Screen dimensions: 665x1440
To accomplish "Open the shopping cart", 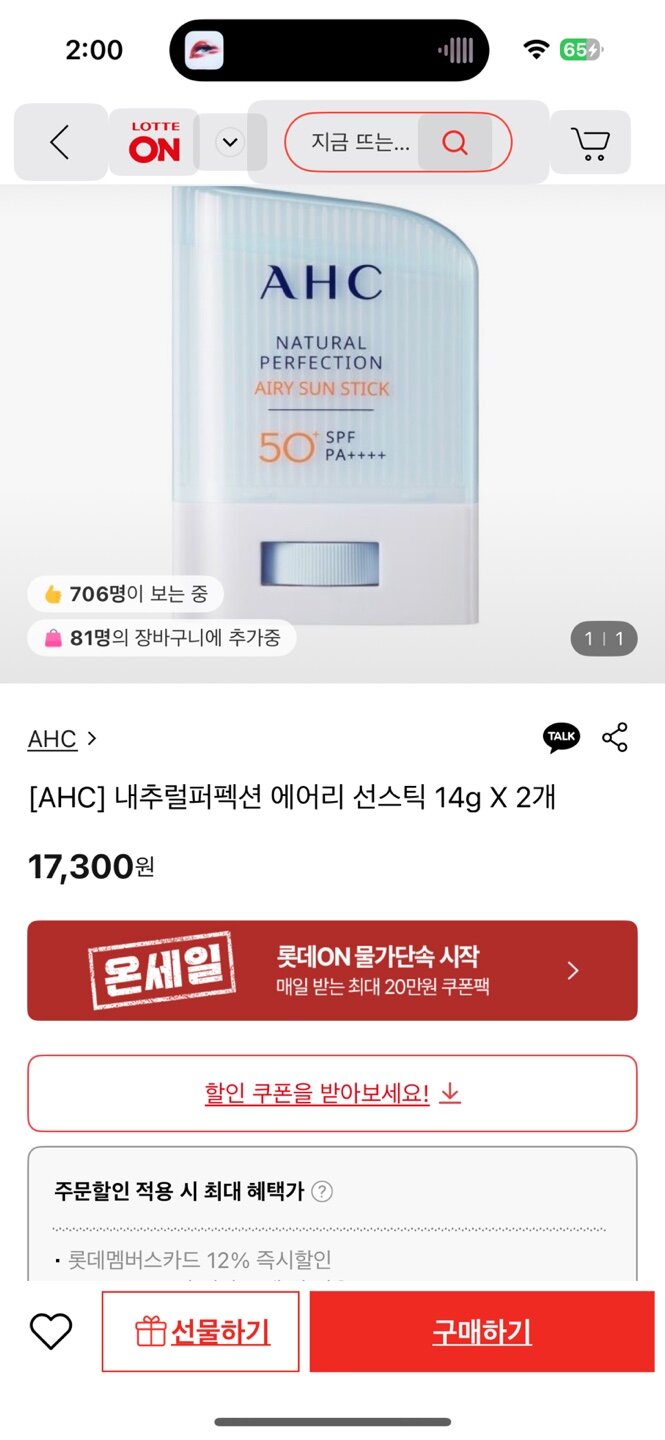I will click(590, 143).
